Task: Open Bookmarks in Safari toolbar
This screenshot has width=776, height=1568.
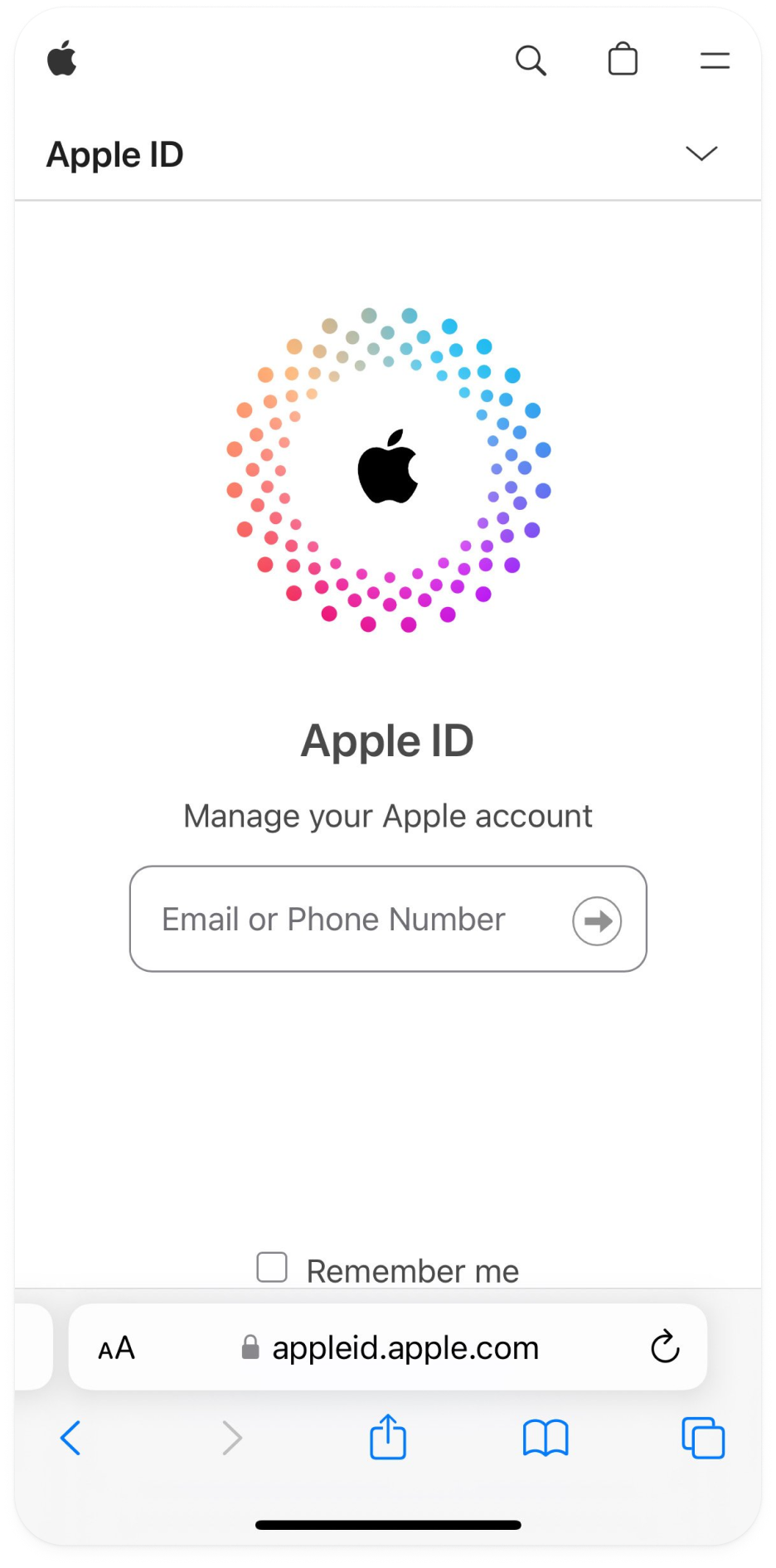Action: [x=546, y=1439]
